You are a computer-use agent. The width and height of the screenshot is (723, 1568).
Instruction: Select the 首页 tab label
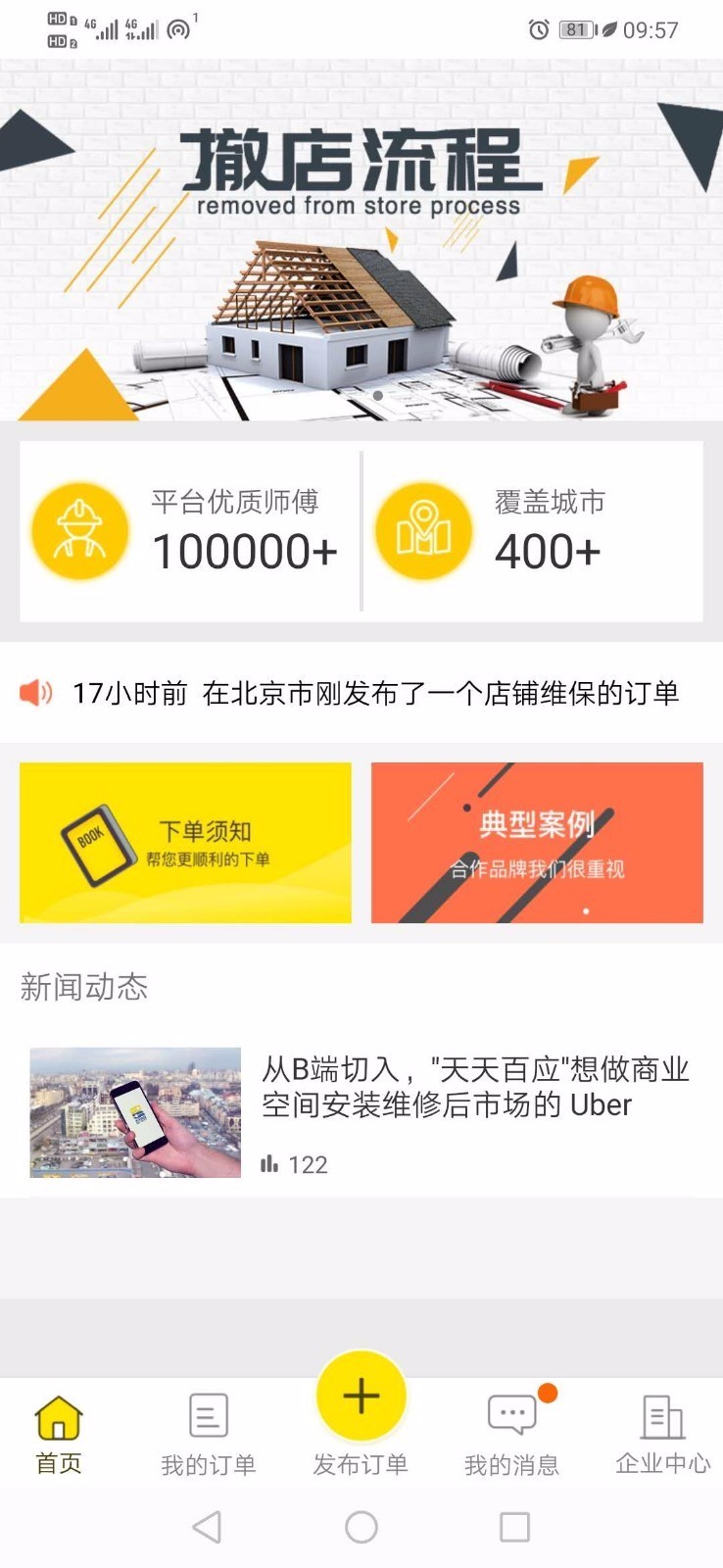58,1462
